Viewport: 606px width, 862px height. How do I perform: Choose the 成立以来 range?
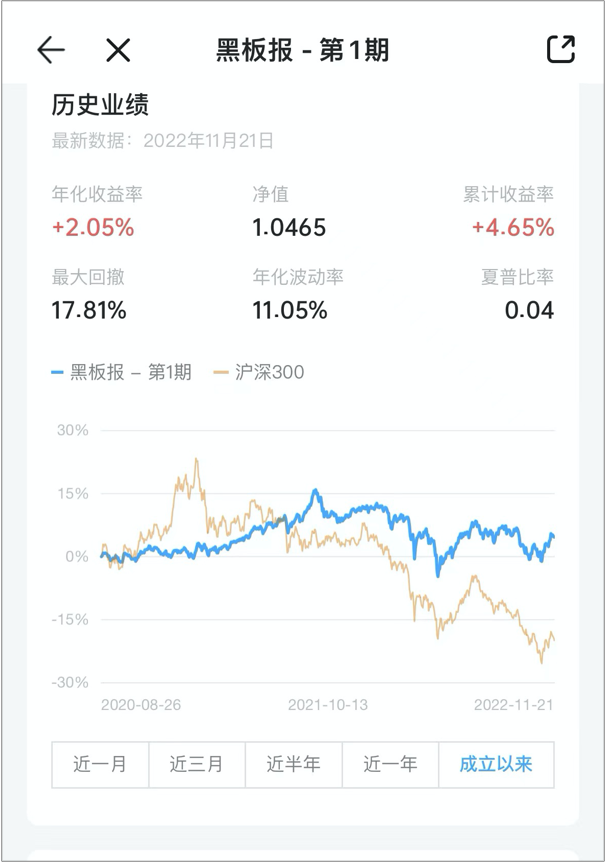[496, 765]
